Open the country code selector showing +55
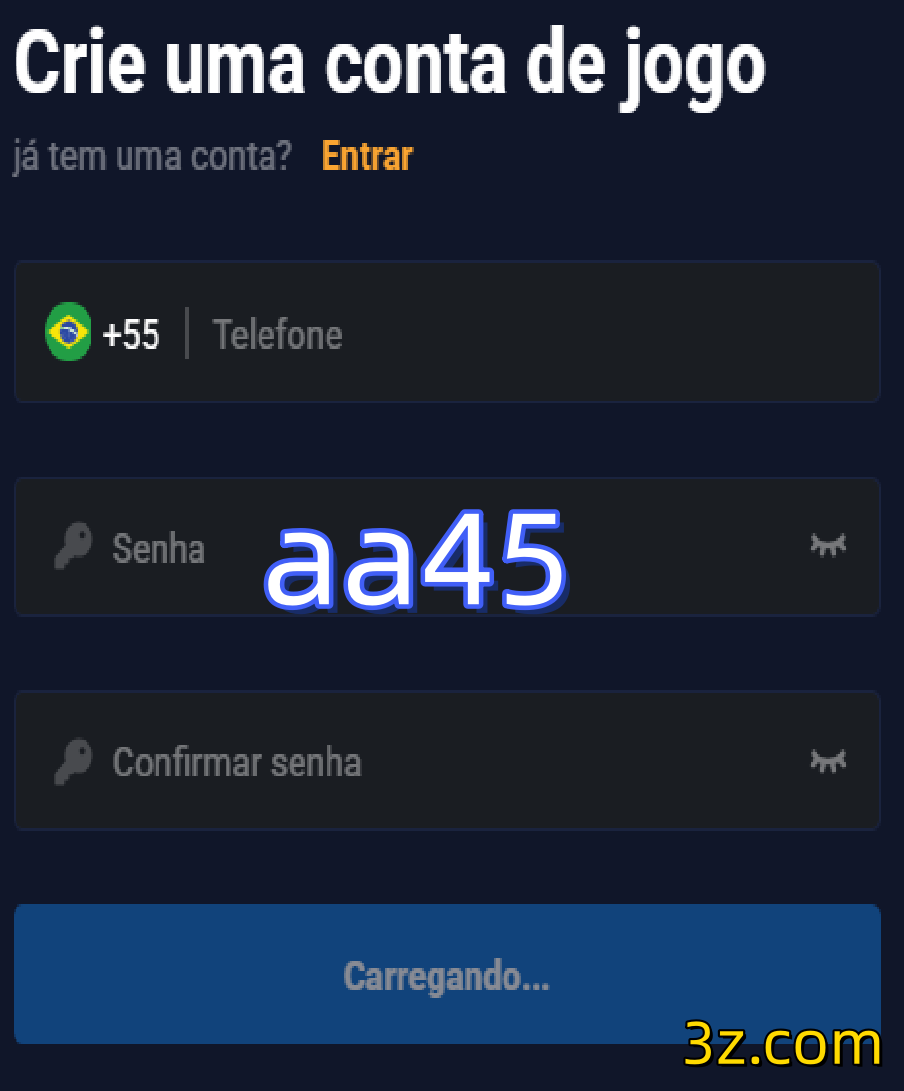The width and height of the screenshot is (904, 1091). pyautogui.click(x=131, y=334)
